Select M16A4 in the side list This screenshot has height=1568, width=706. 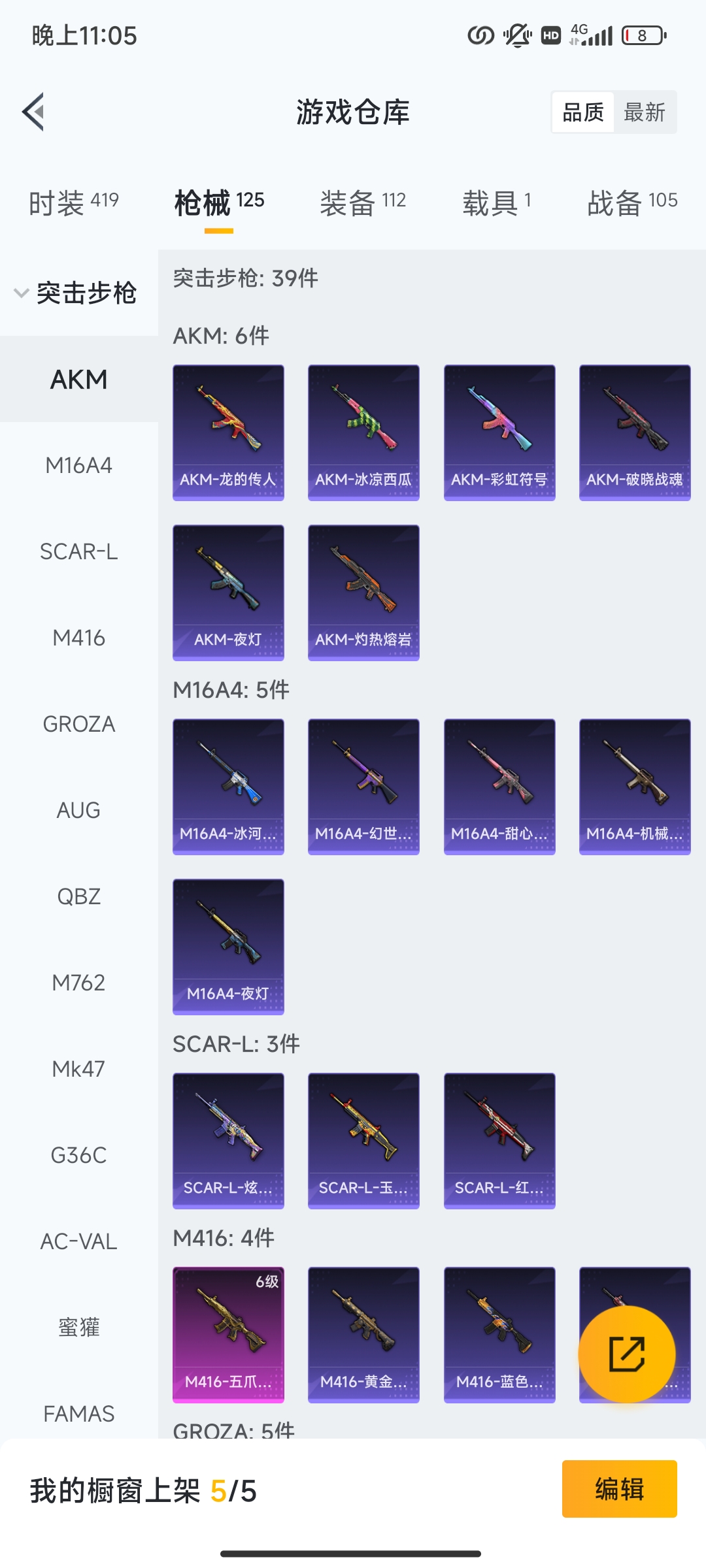pos(79,465)
